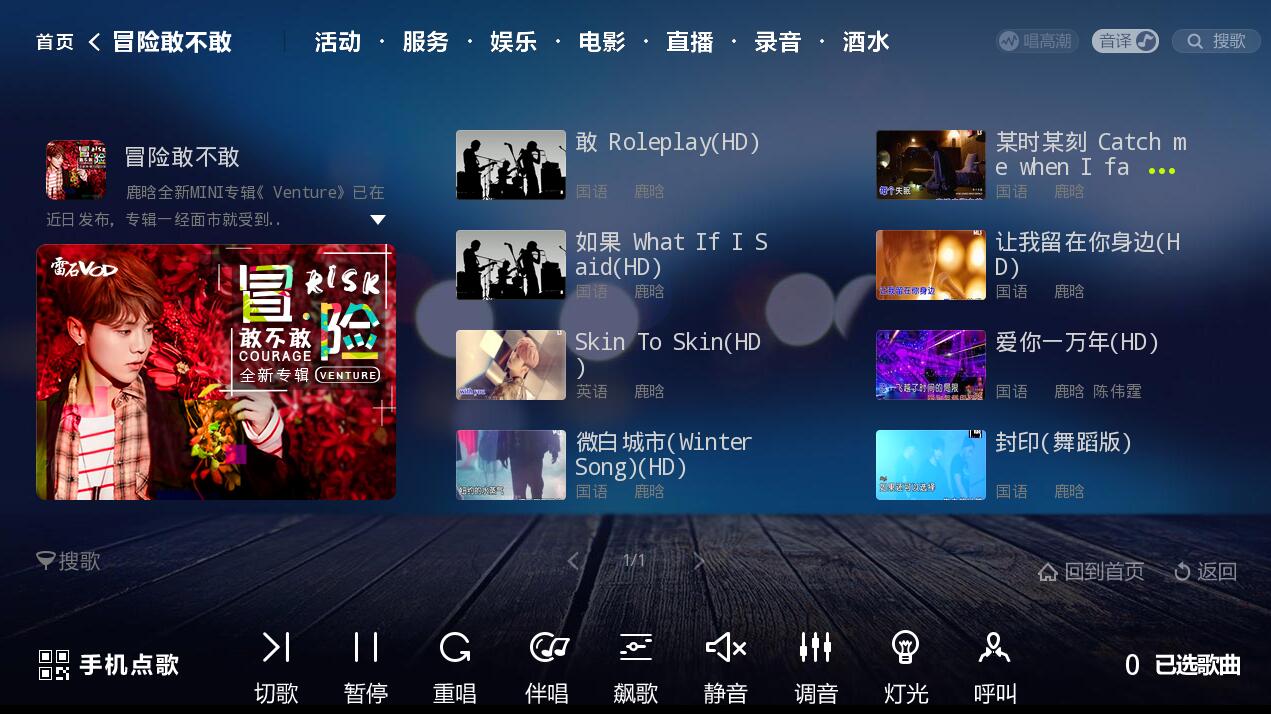Screen dimensions: 1271x714
Task: Choose 爱你一万年(HD) by 鹿晗 陈伟霆
Action: [x=1076, y=343]
